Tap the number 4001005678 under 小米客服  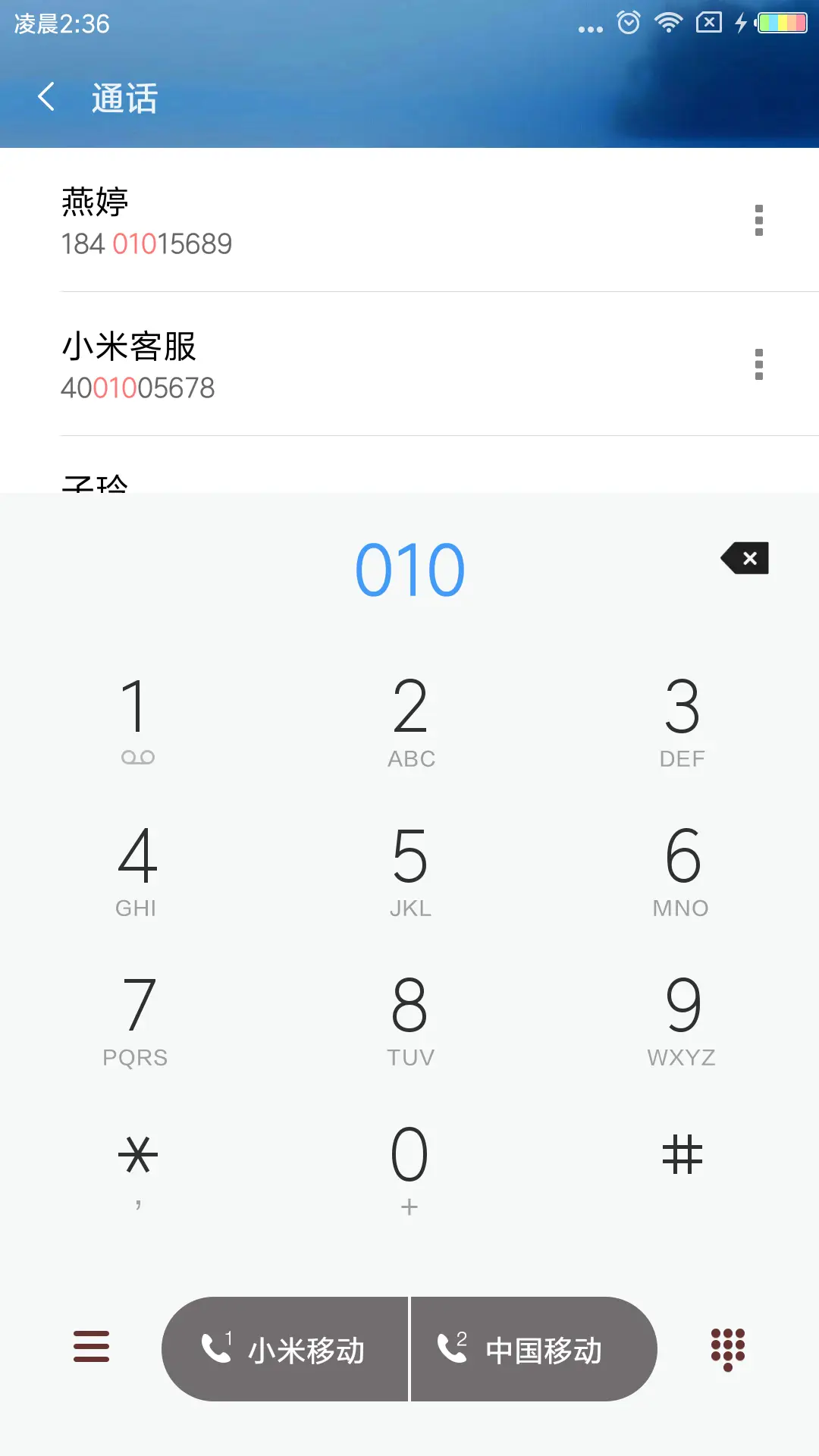tap(138, 388)
